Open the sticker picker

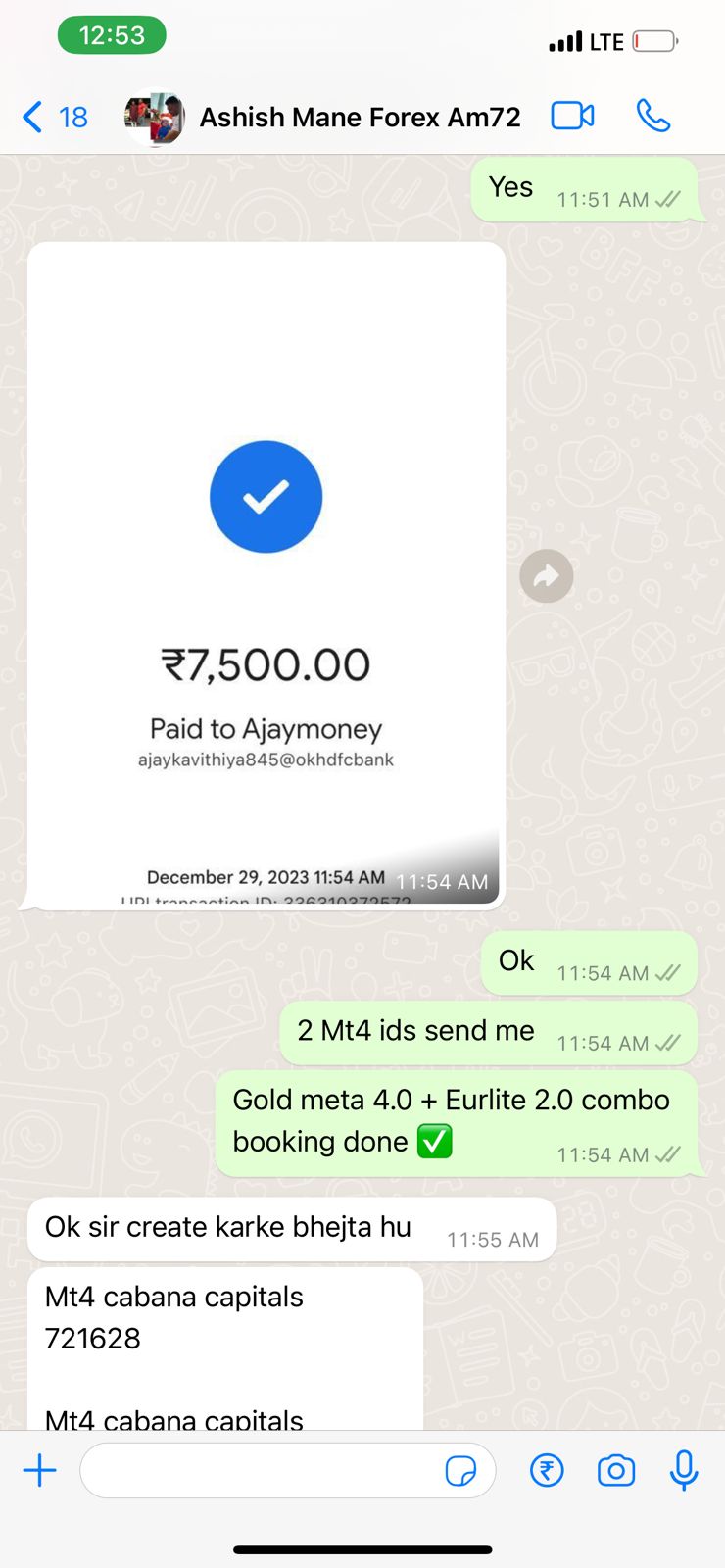(460, 1470)
